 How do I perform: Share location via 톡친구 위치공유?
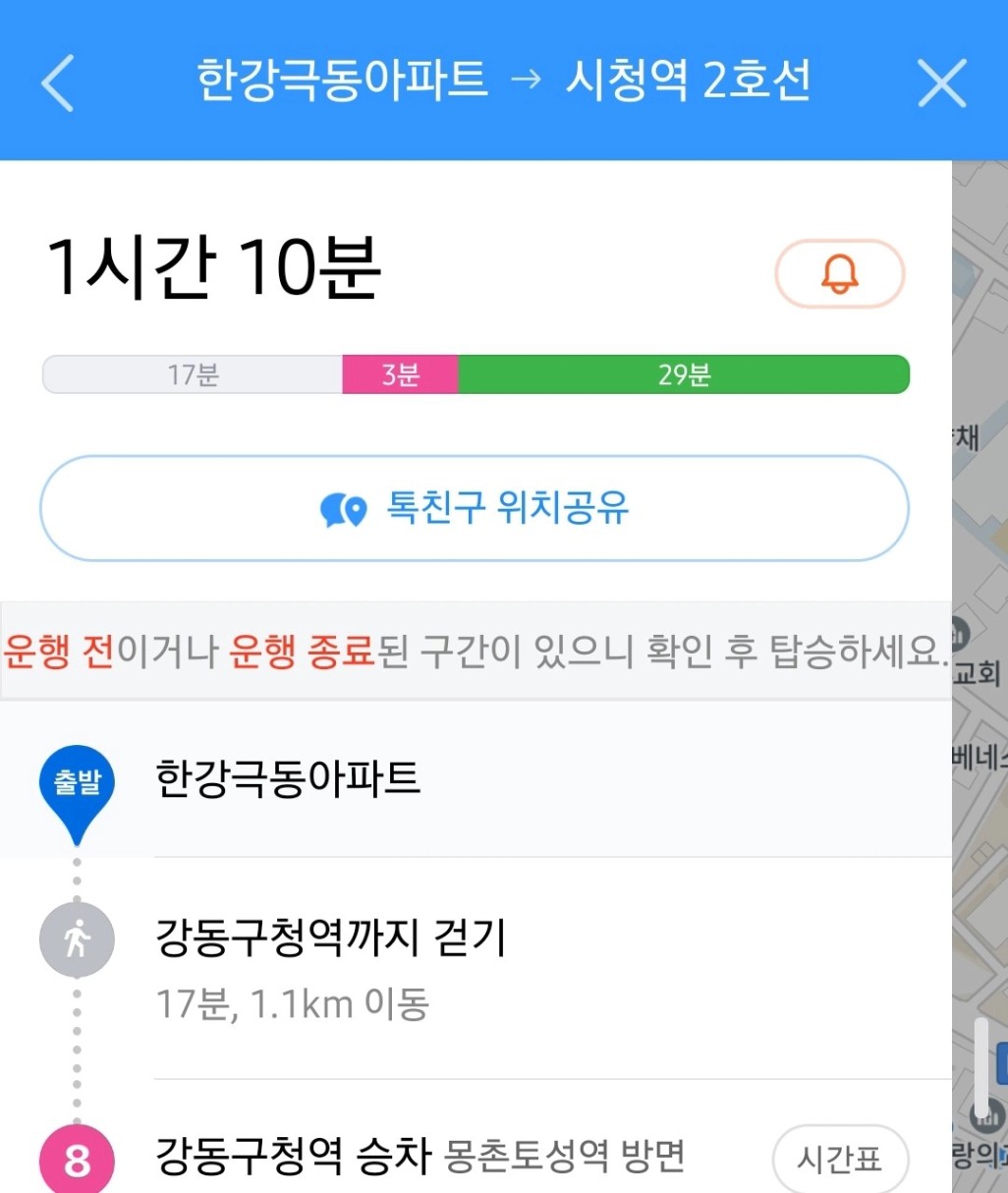475,508
